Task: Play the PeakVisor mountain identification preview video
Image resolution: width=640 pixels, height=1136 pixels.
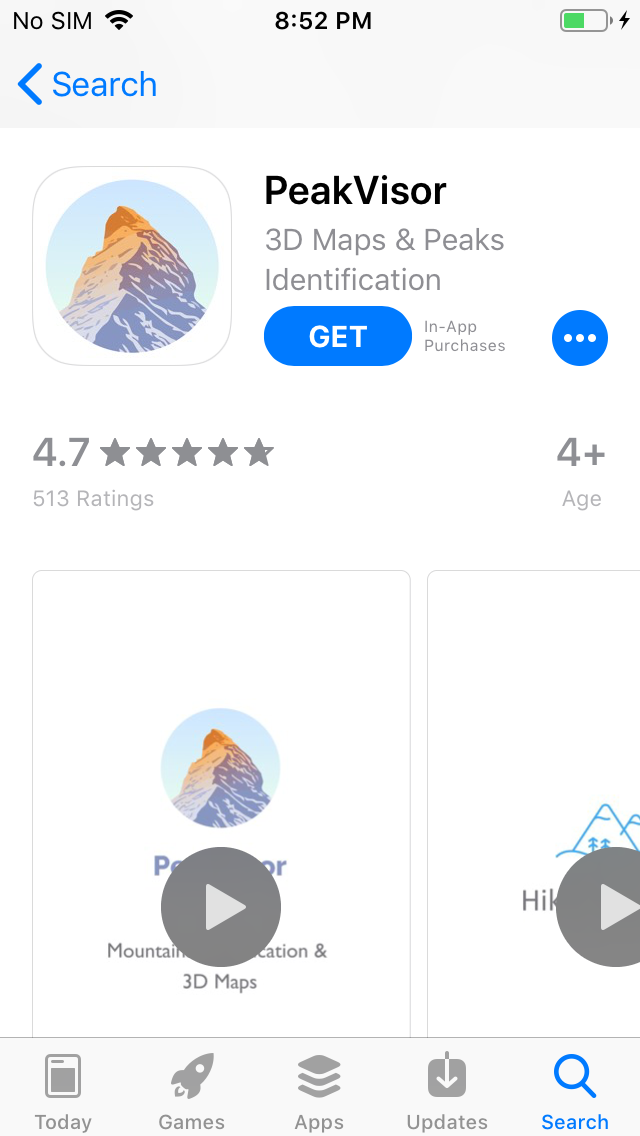Action: tap(221, 907)
